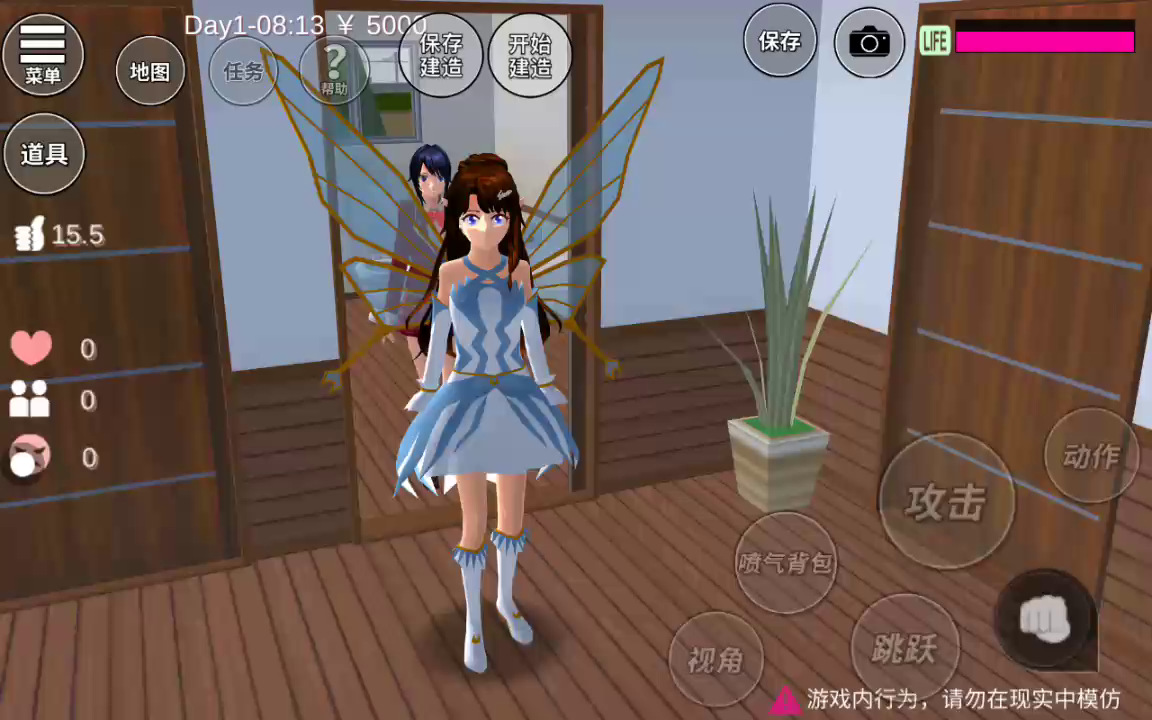
Task: Change the camera with 视角
Action: click(x=715, y=659)
